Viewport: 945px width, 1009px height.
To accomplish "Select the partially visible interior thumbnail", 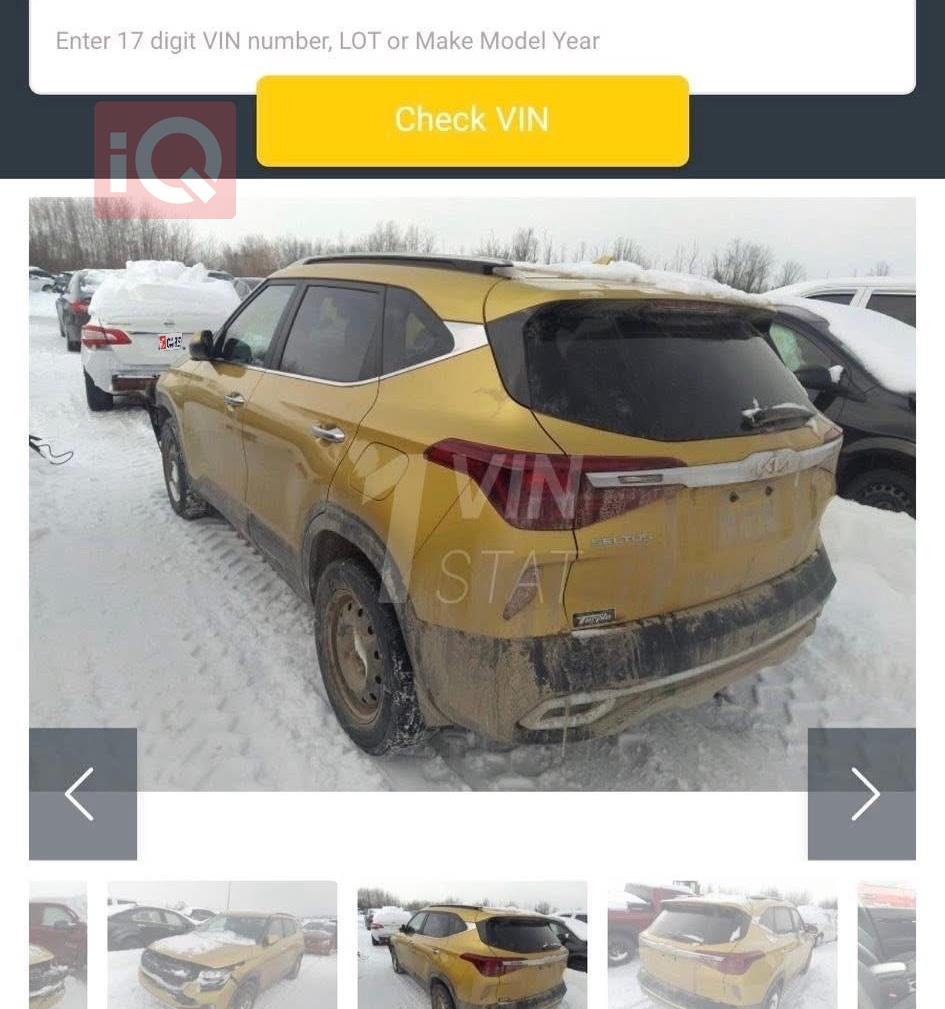I will click(x=887, y=945).
